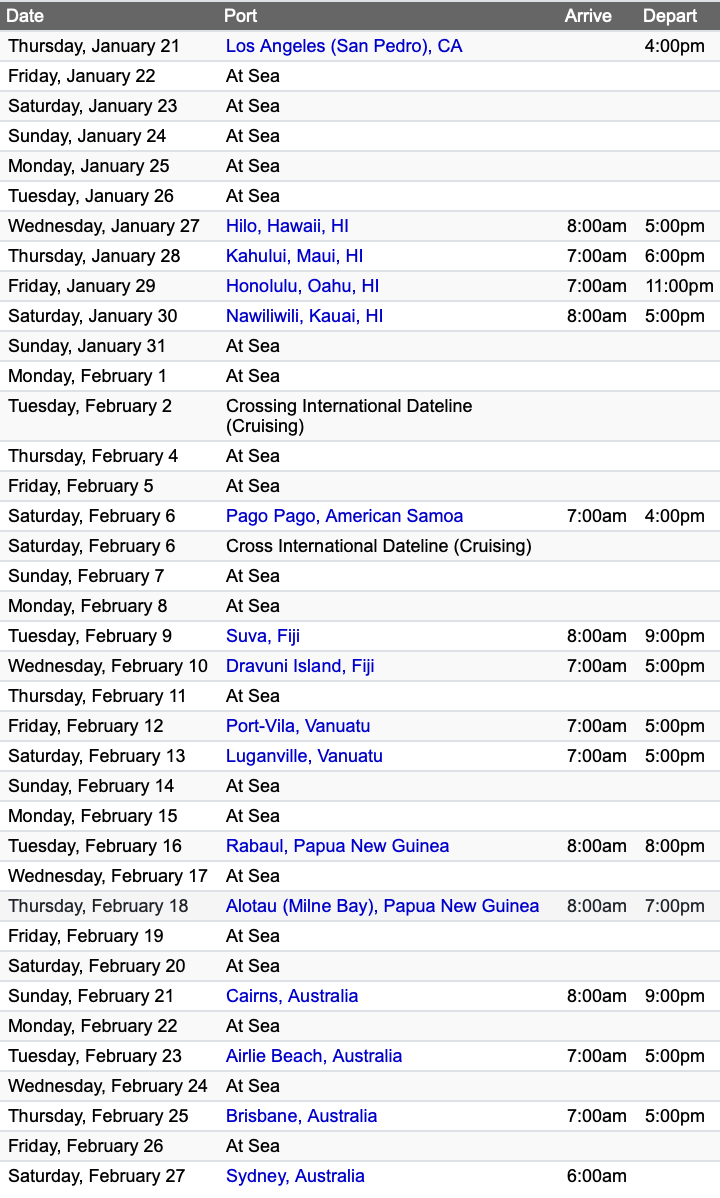Select the Pago Pago, American Samoa link
Screen dimensions: 720x1198
[x=344, y=516]
